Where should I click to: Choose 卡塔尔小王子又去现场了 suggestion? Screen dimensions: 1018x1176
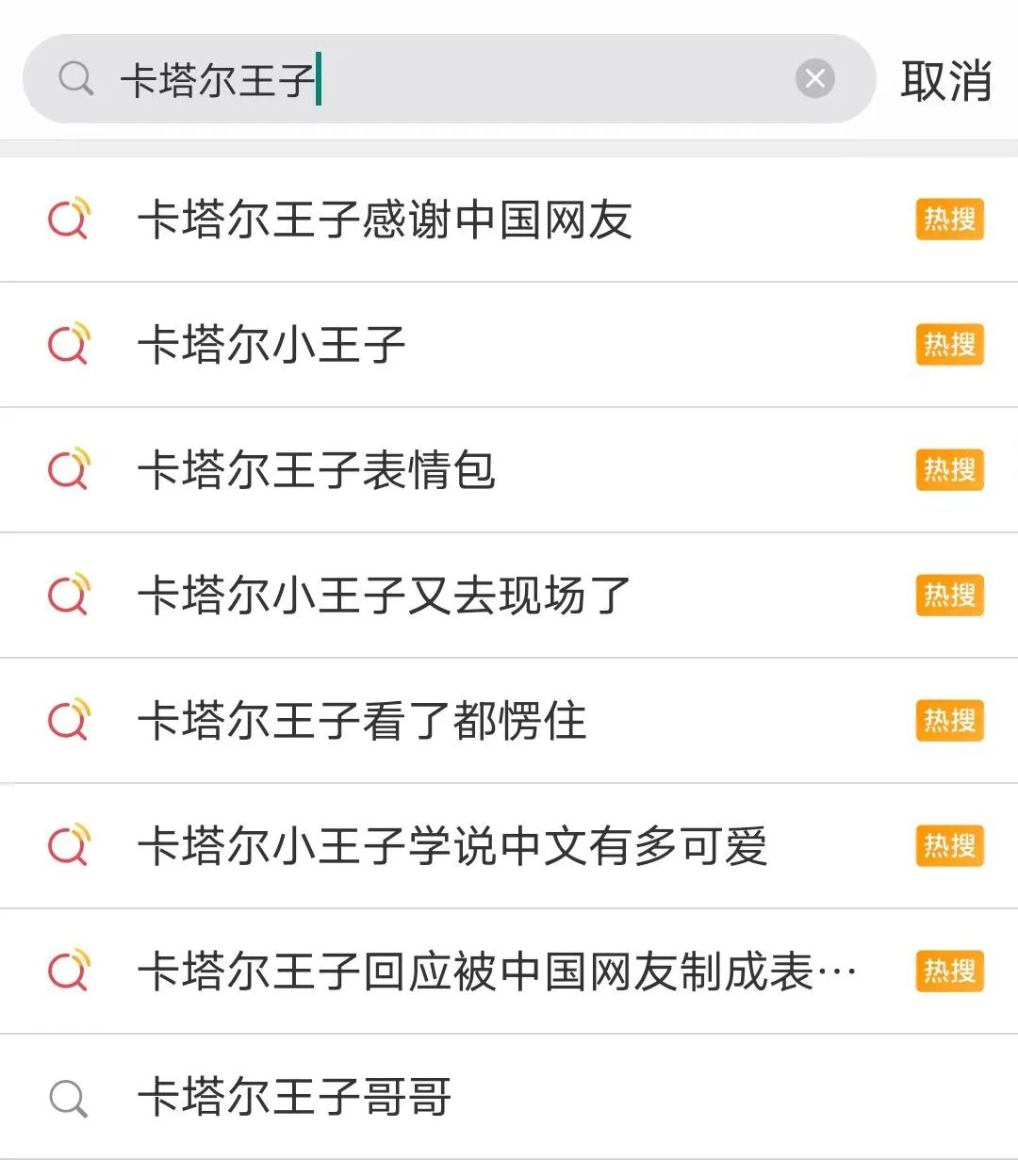[x=385, y=596]
